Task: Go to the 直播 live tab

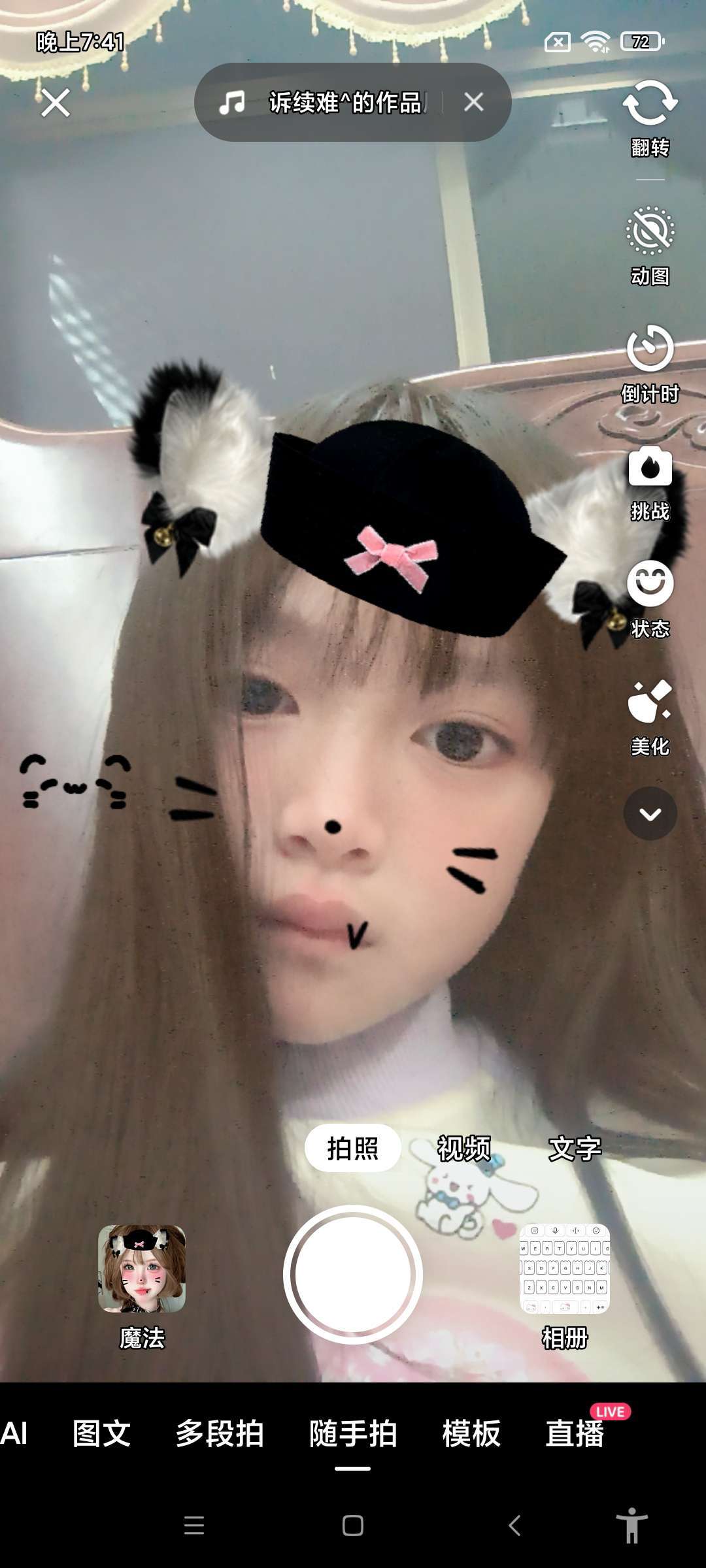Action: 575,1433
